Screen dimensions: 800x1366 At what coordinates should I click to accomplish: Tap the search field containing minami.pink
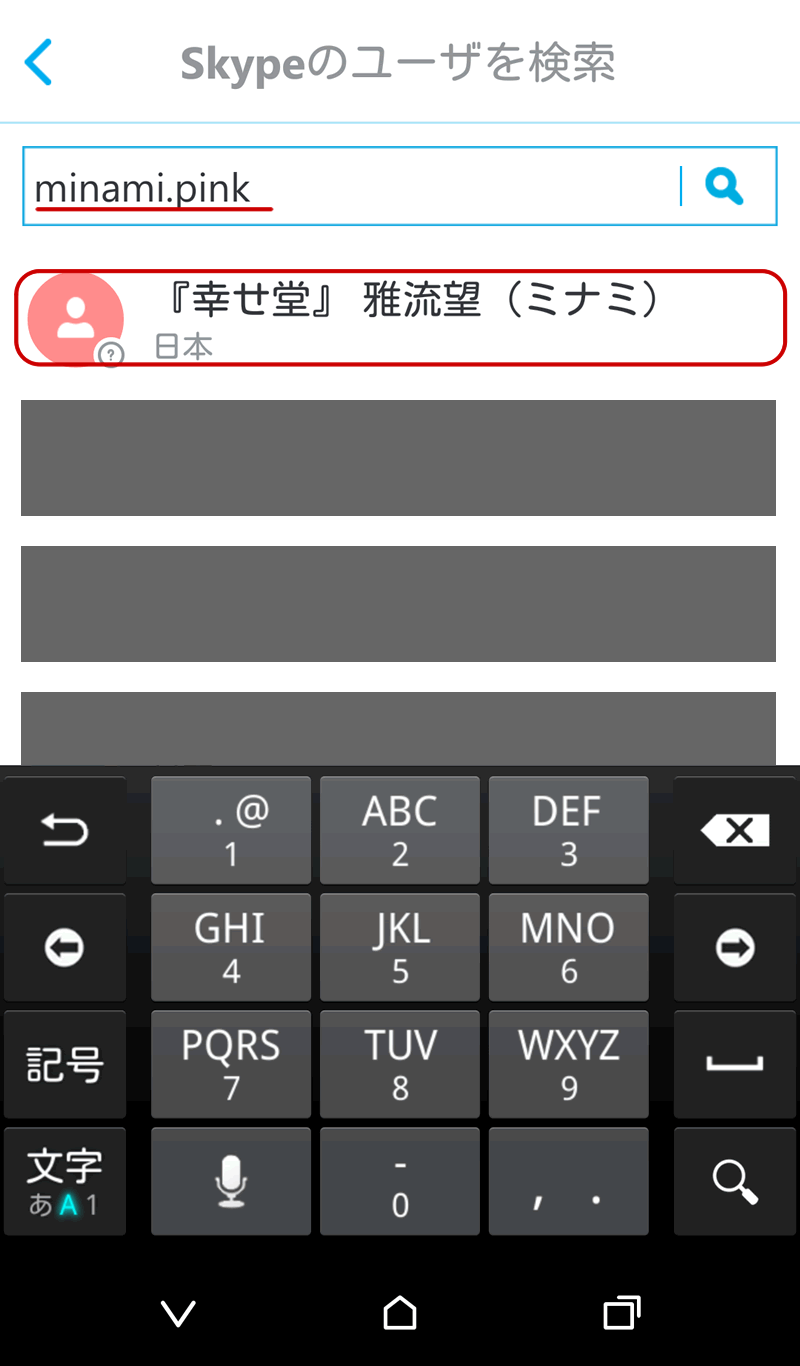[350, 187]
